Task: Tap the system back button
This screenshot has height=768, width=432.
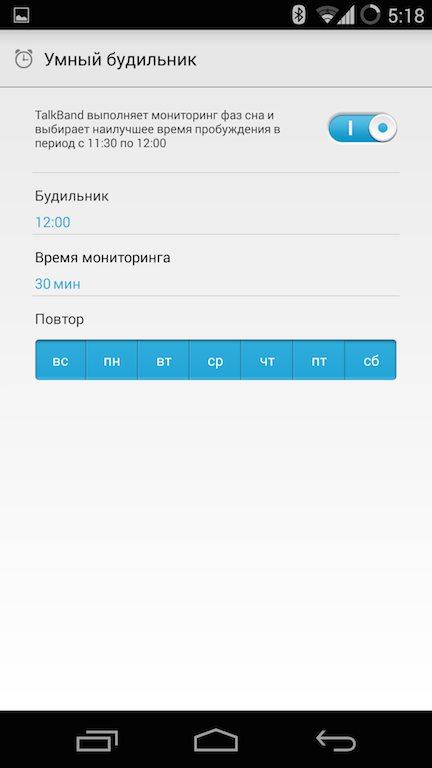Action: [x=336, y=740]
